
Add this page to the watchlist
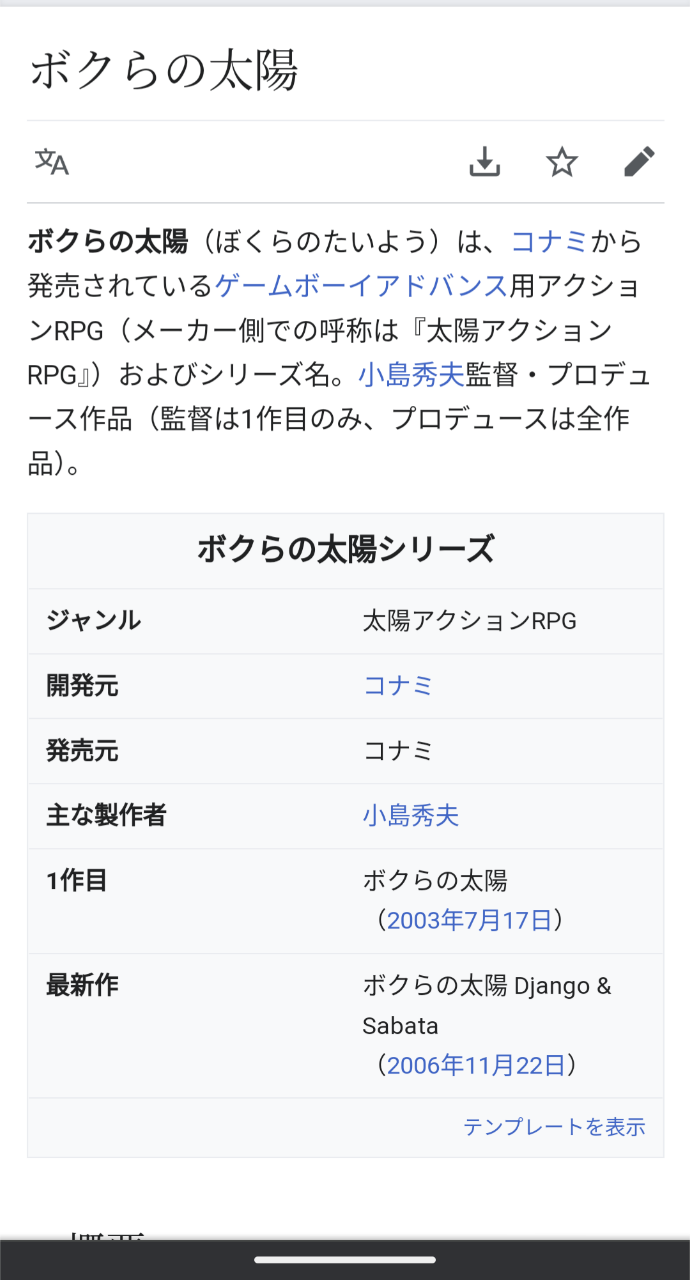562,162
